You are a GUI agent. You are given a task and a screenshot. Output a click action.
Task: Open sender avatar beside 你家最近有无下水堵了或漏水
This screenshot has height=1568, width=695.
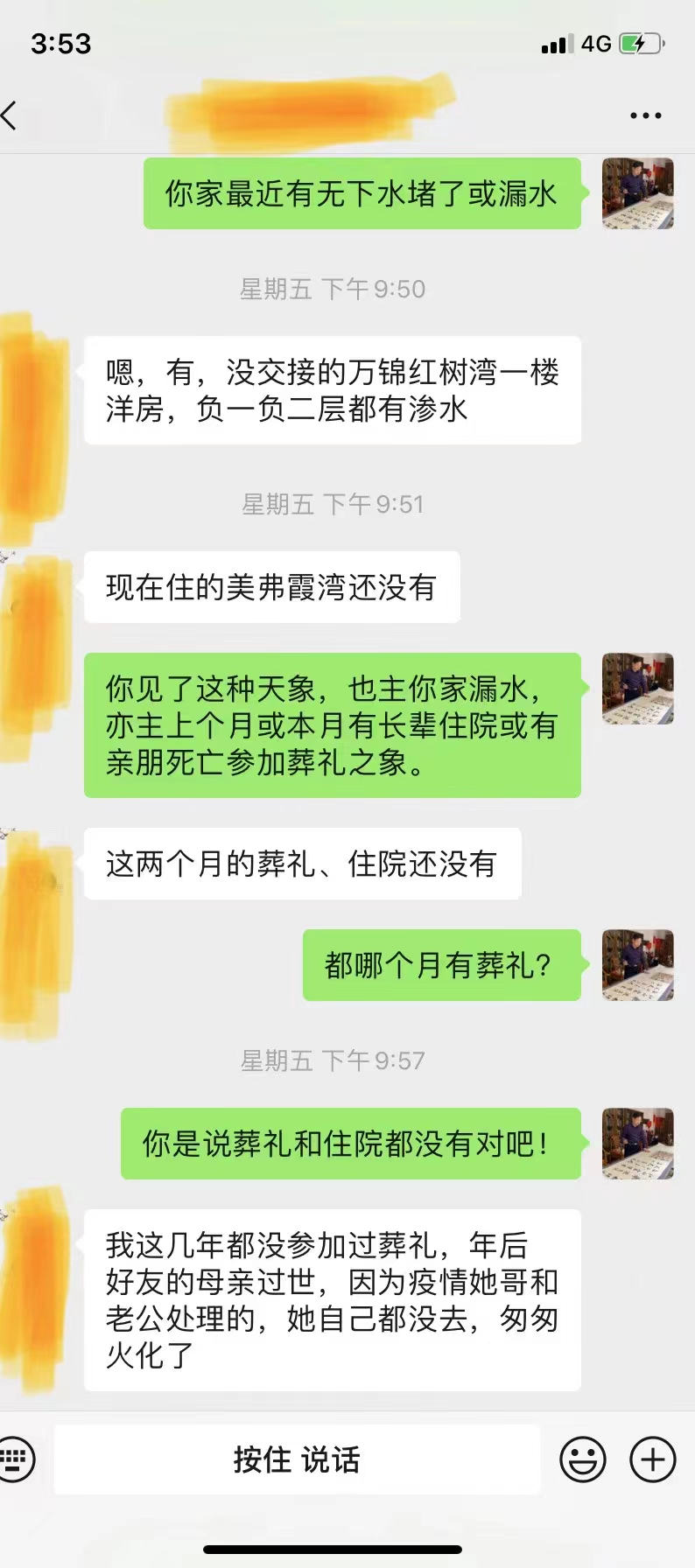[637, 193]
